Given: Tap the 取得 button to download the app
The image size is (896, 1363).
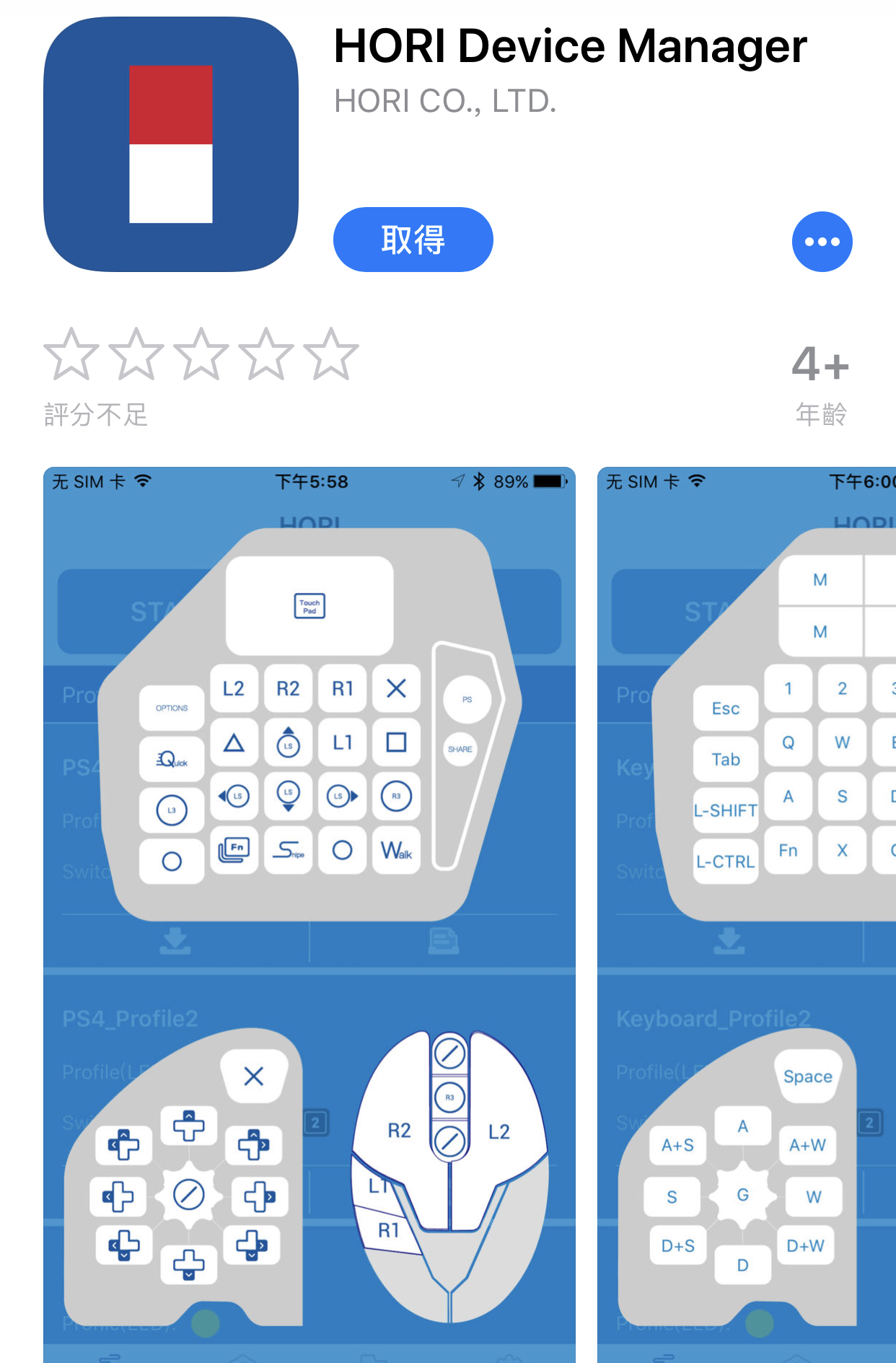Looking at the screenshot, I should pyautogui.click(x=413, y=240).
